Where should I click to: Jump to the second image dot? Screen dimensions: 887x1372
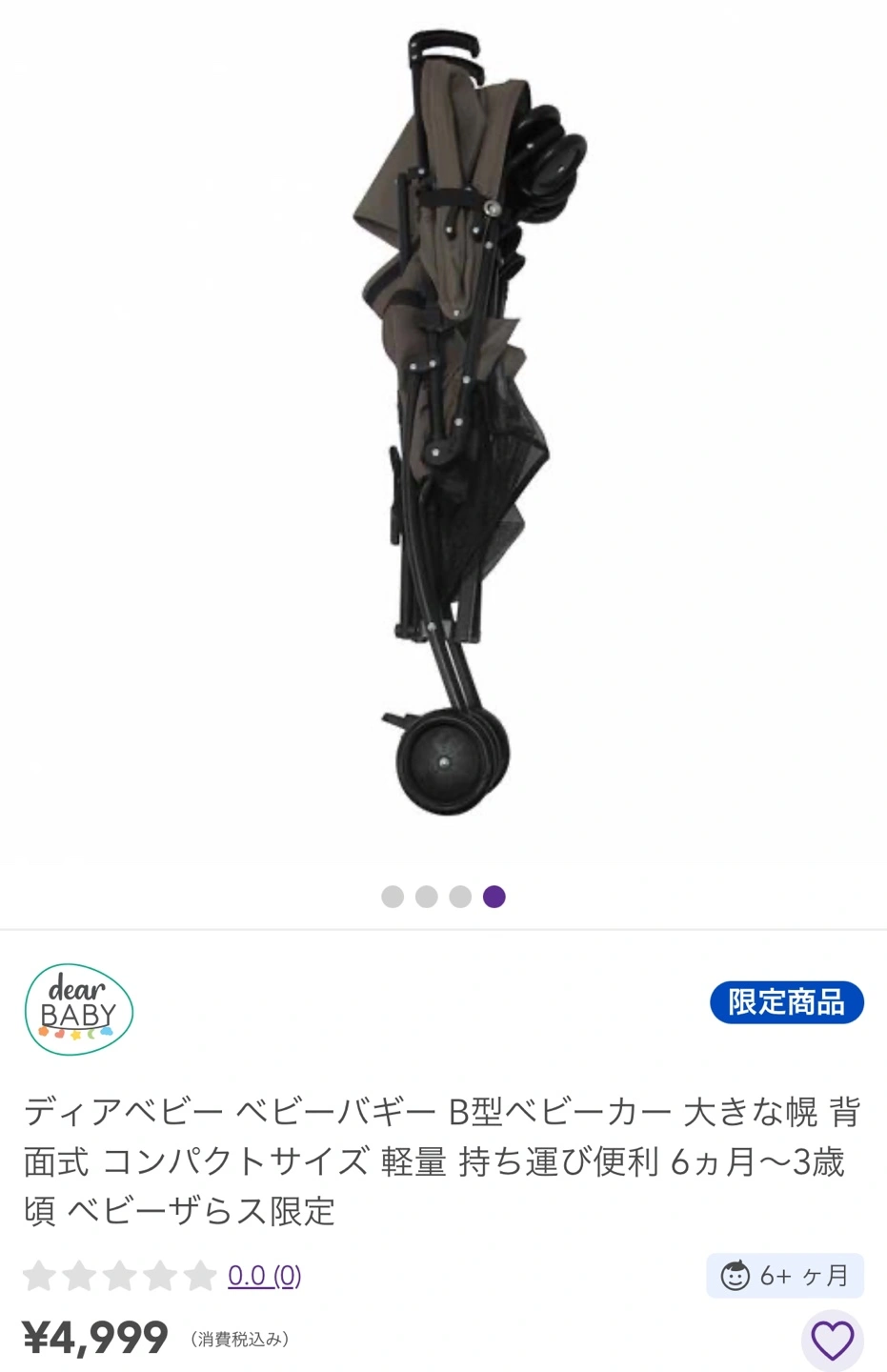coord(427,897)
